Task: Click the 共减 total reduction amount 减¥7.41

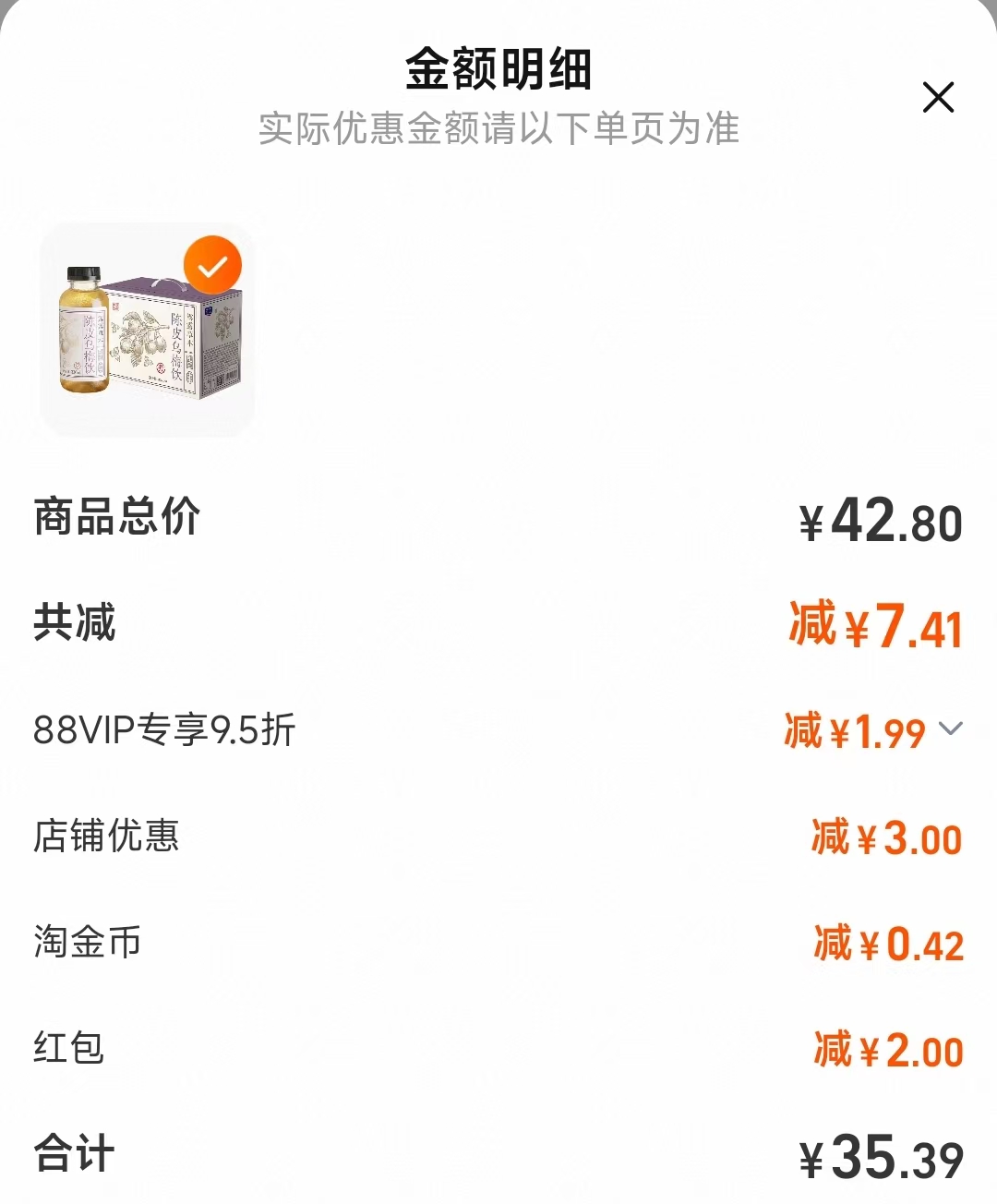Action: (x=874, y=626)
